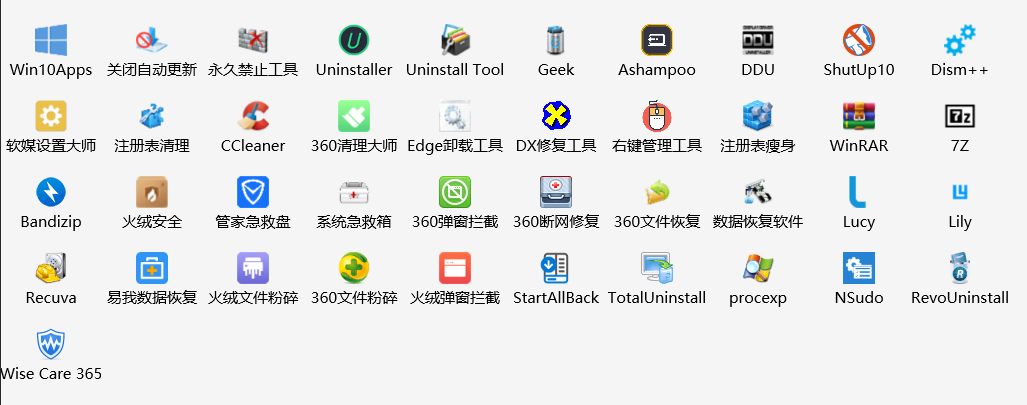Screen dimensions: 1027x405
Task: Open Geek uninstaller
Action: (x=556, y=41)
